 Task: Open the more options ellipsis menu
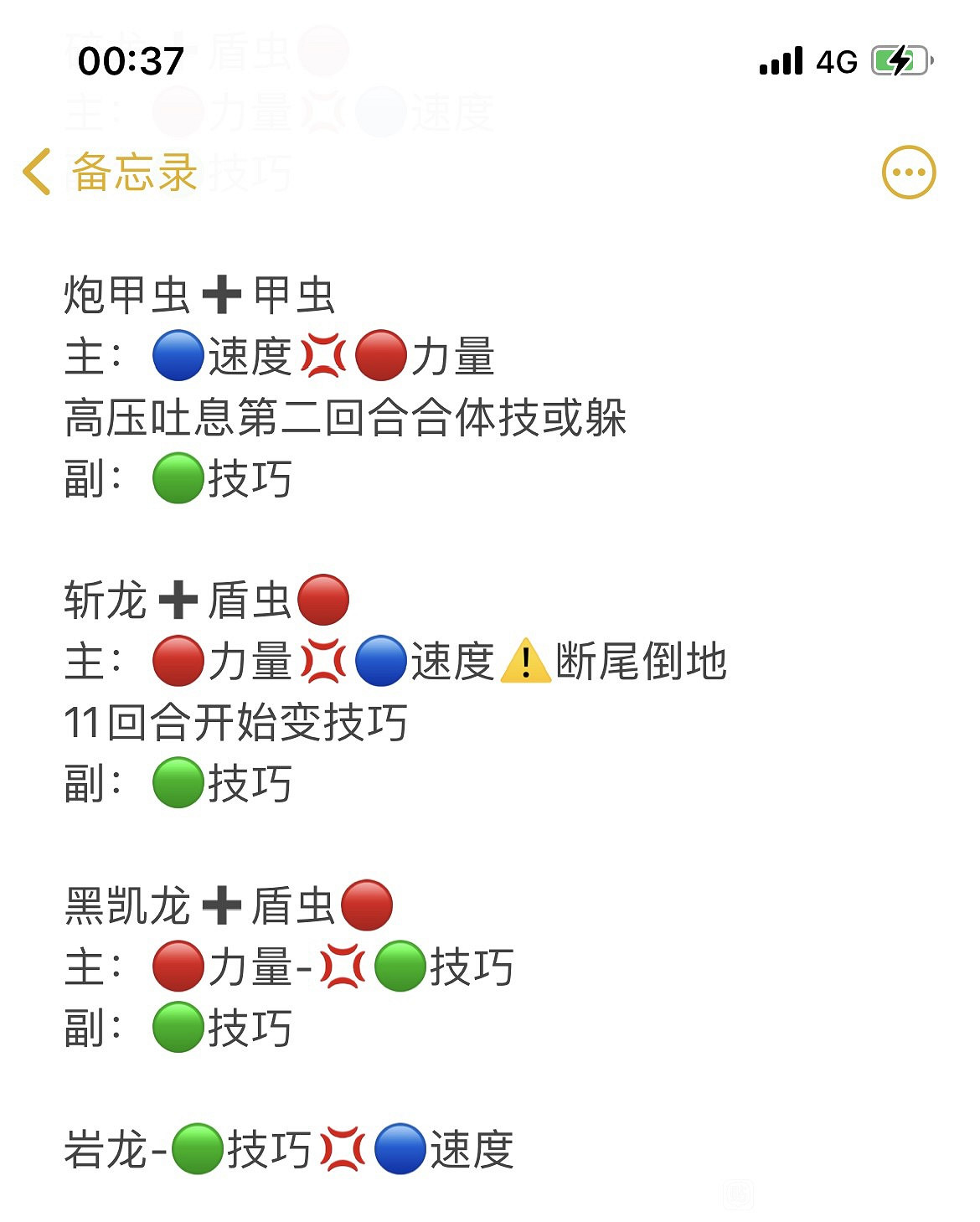click(x=908, y=172)
